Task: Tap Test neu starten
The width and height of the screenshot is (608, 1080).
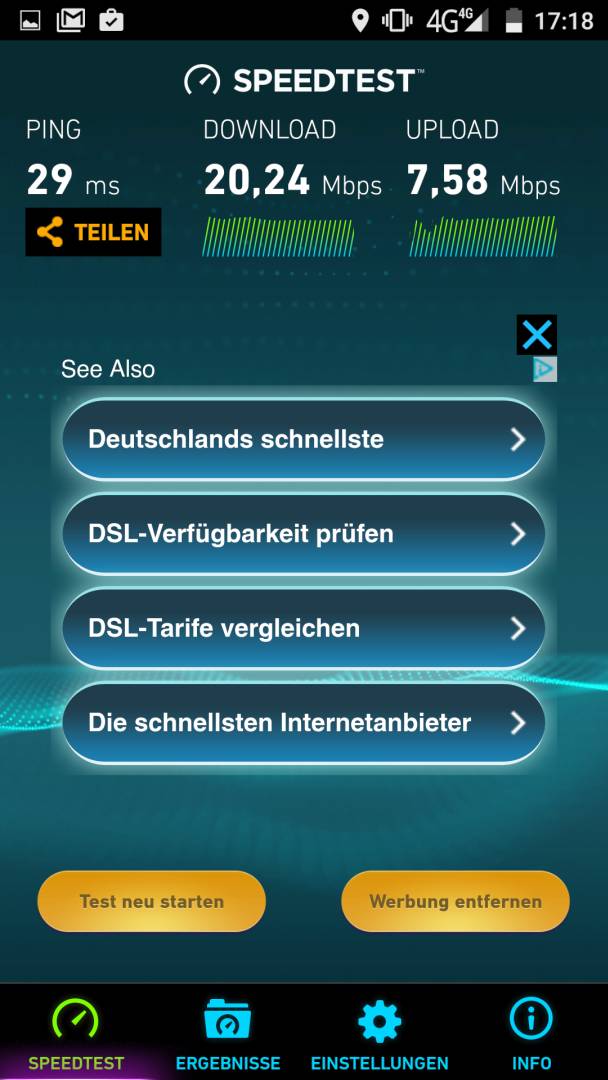Action: click(152, 901)
